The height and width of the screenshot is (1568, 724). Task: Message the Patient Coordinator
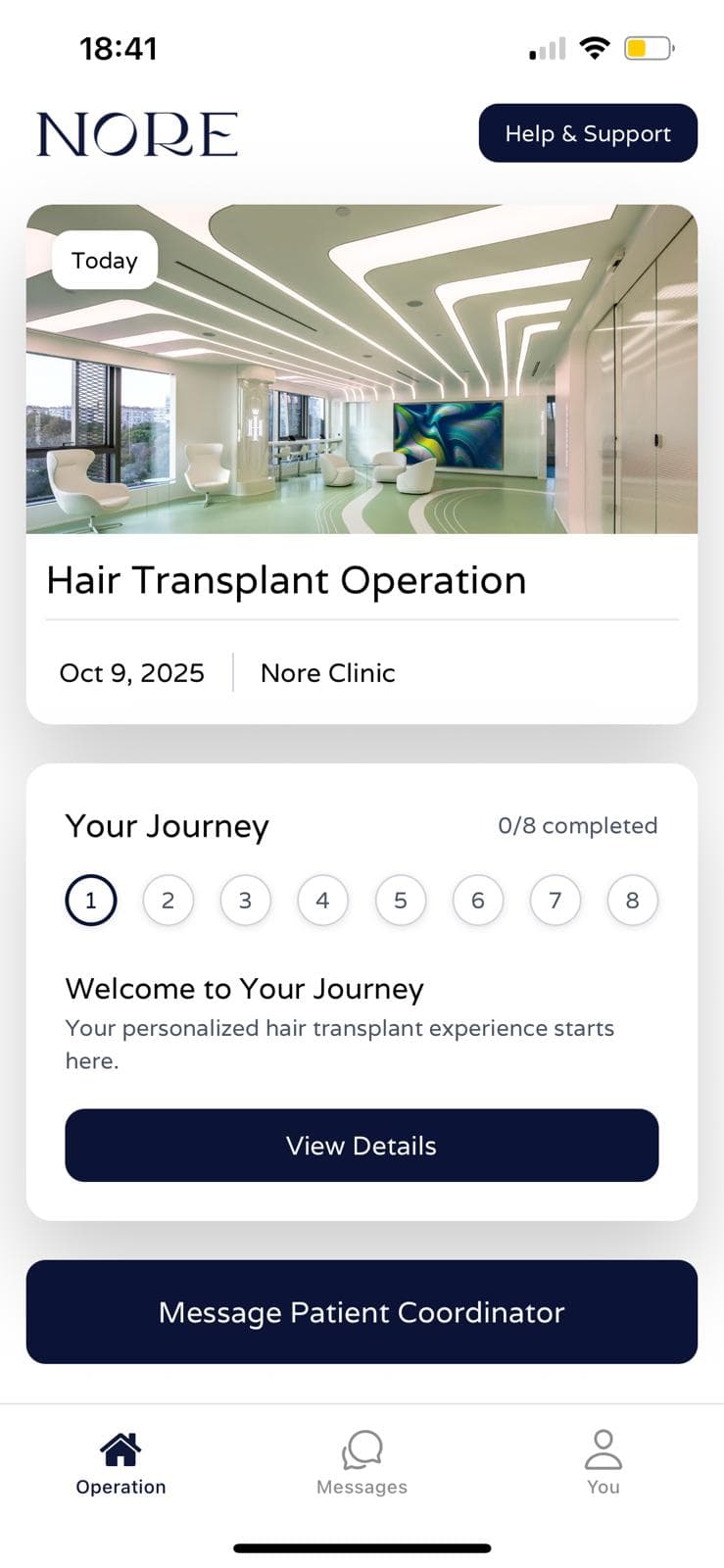tap(362, 1312)
